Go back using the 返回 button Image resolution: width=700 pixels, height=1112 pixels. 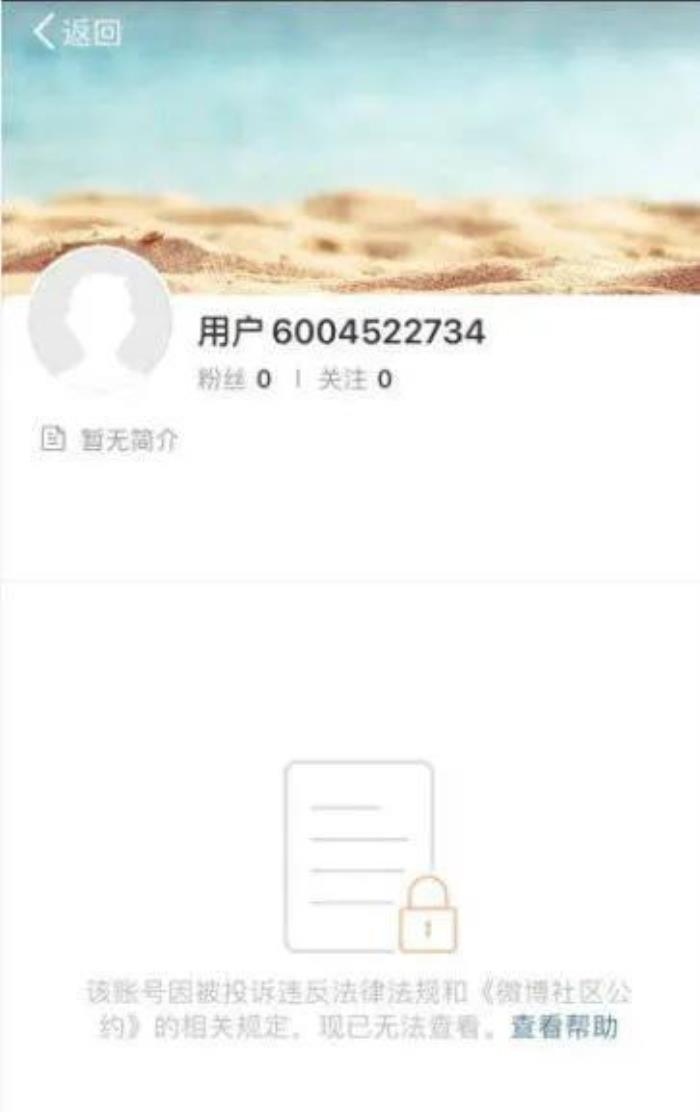coord(76,33)
